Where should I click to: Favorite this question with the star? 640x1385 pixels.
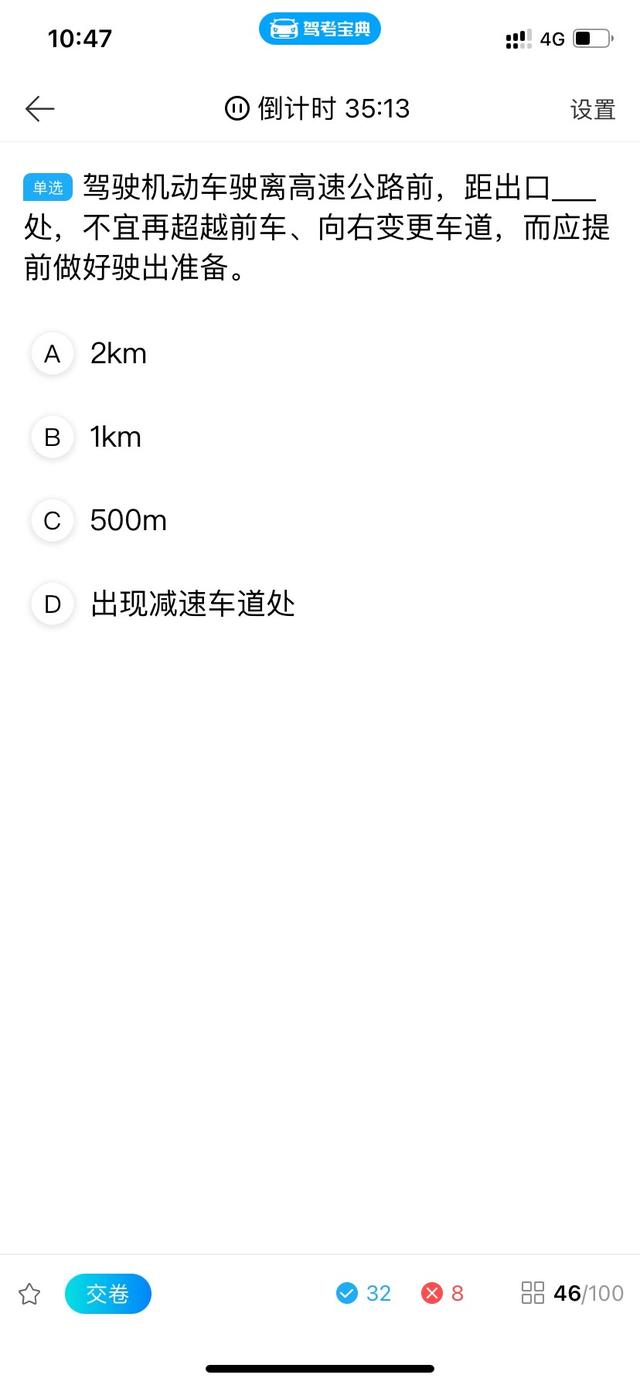pyautogui.click(x=29, y=1294)
